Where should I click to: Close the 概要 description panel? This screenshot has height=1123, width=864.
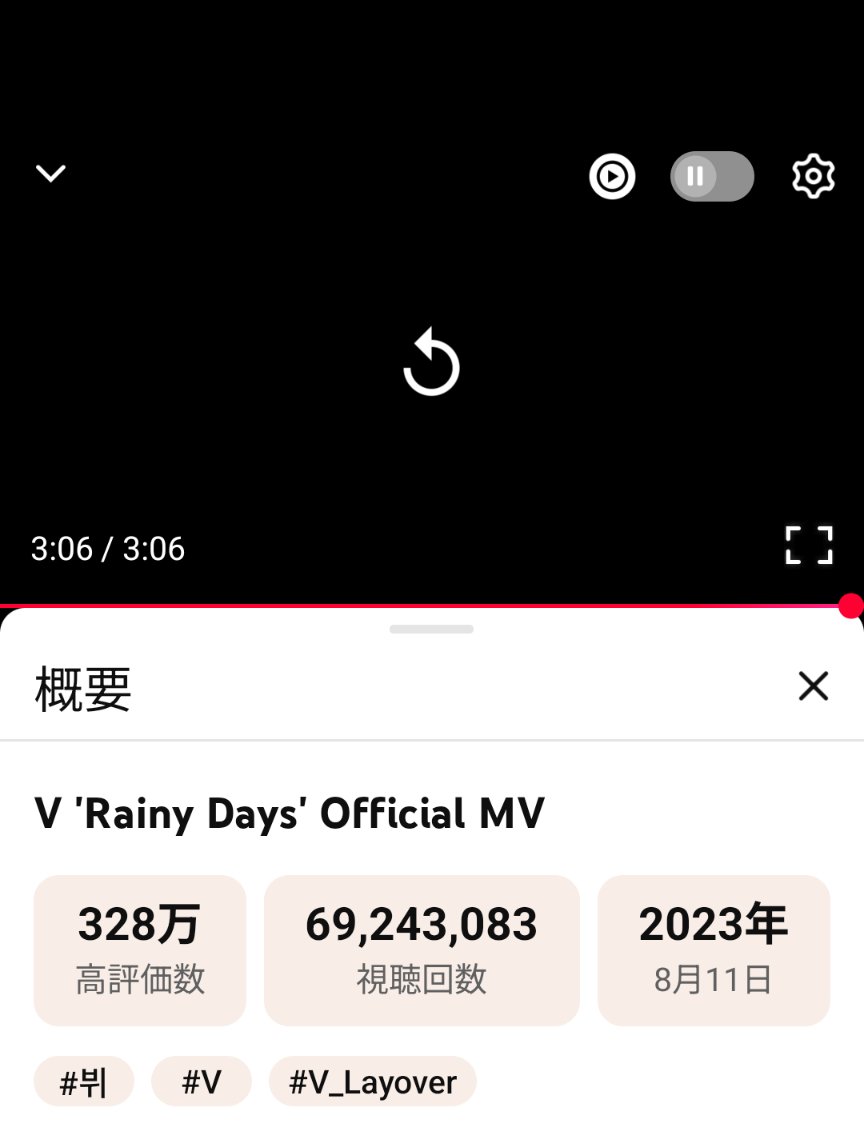tap(813, 686)
